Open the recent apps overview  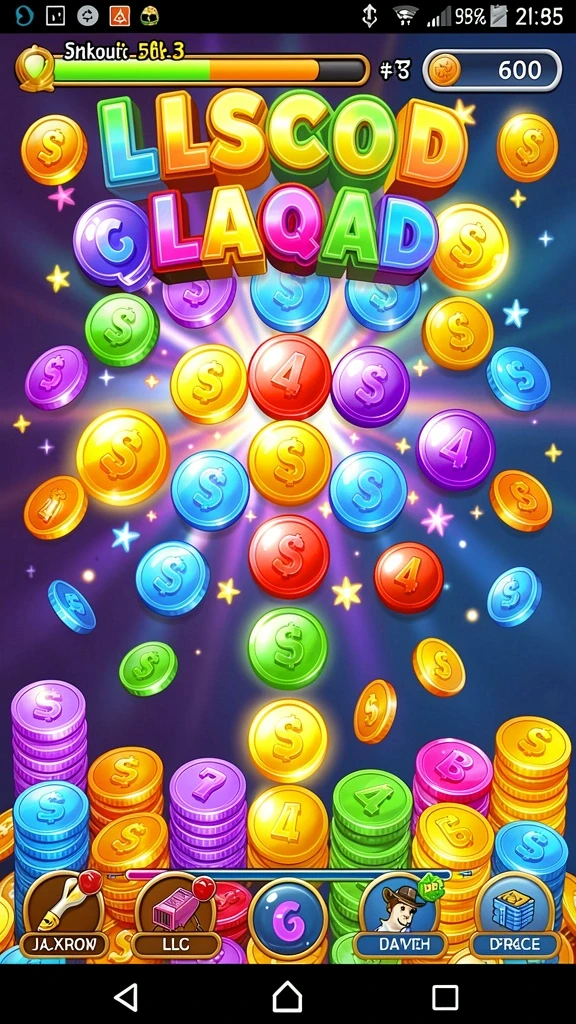click(445, 998)
